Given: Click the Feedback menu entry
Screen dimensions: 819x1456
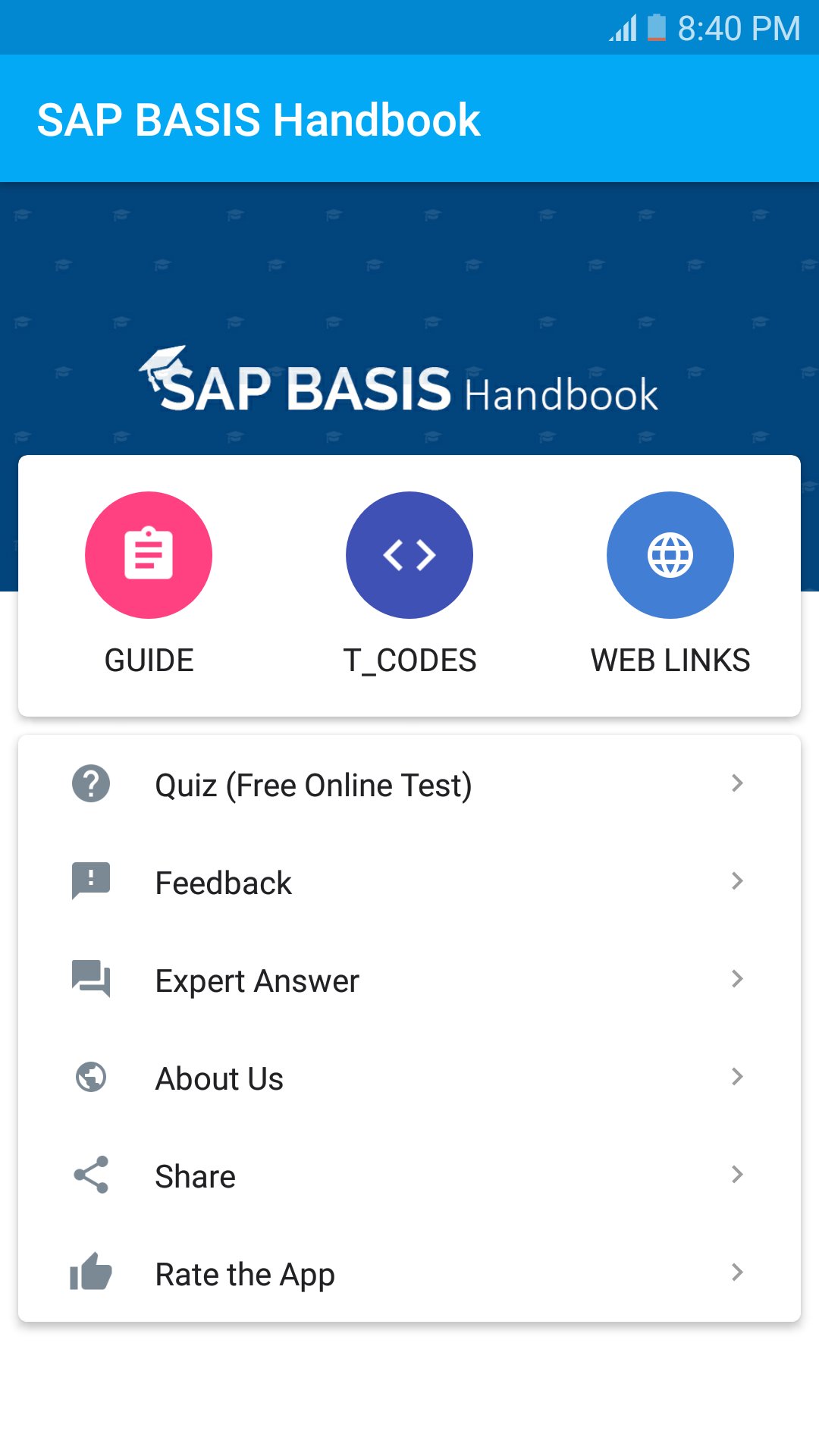Looking at the screenshot, I should coord(223,881).
